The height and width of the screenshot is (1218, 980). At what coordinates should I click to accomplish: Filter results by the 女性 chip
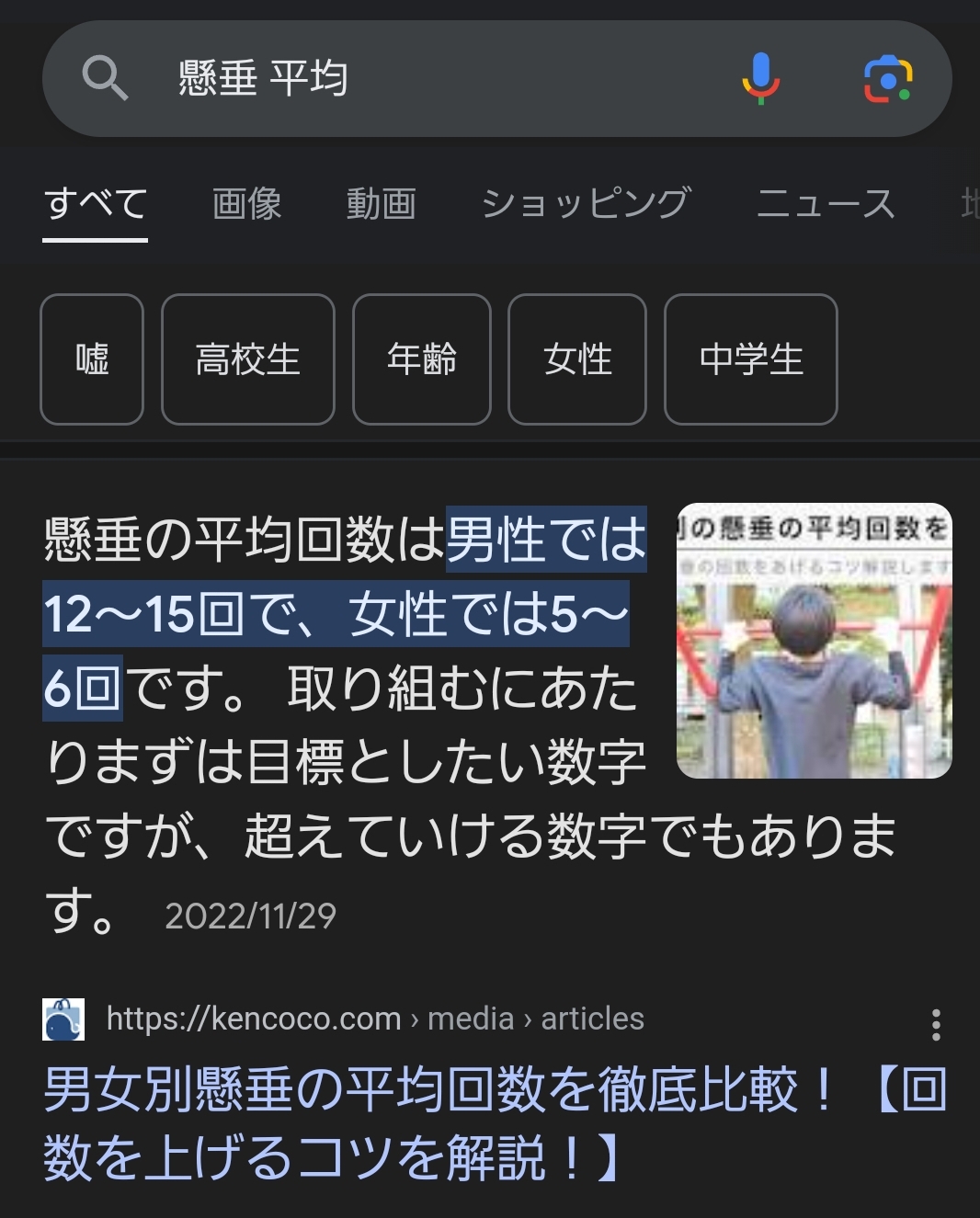[x=577, y=359]
